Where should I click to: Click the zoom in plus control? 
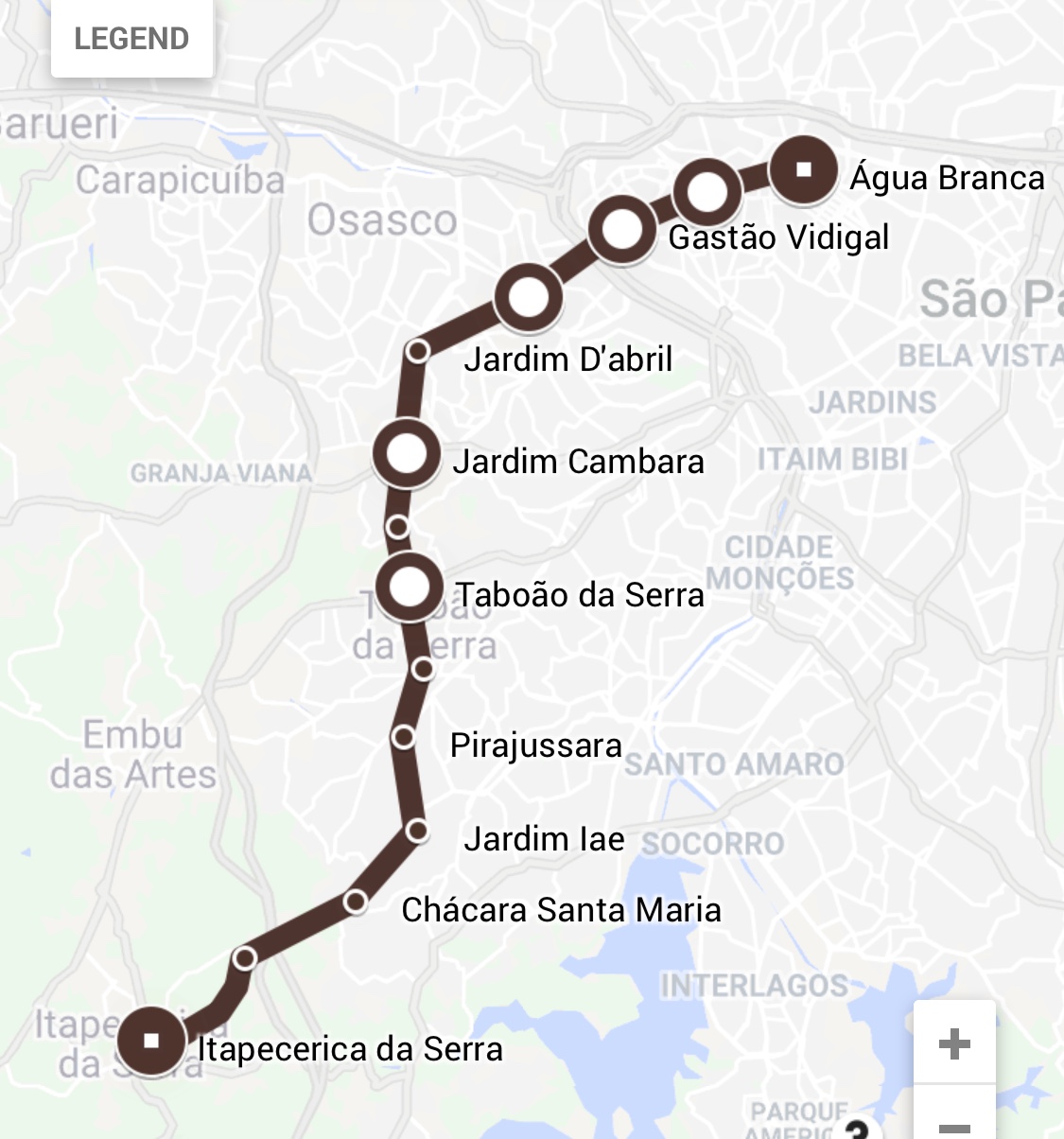click(955, 1043)
